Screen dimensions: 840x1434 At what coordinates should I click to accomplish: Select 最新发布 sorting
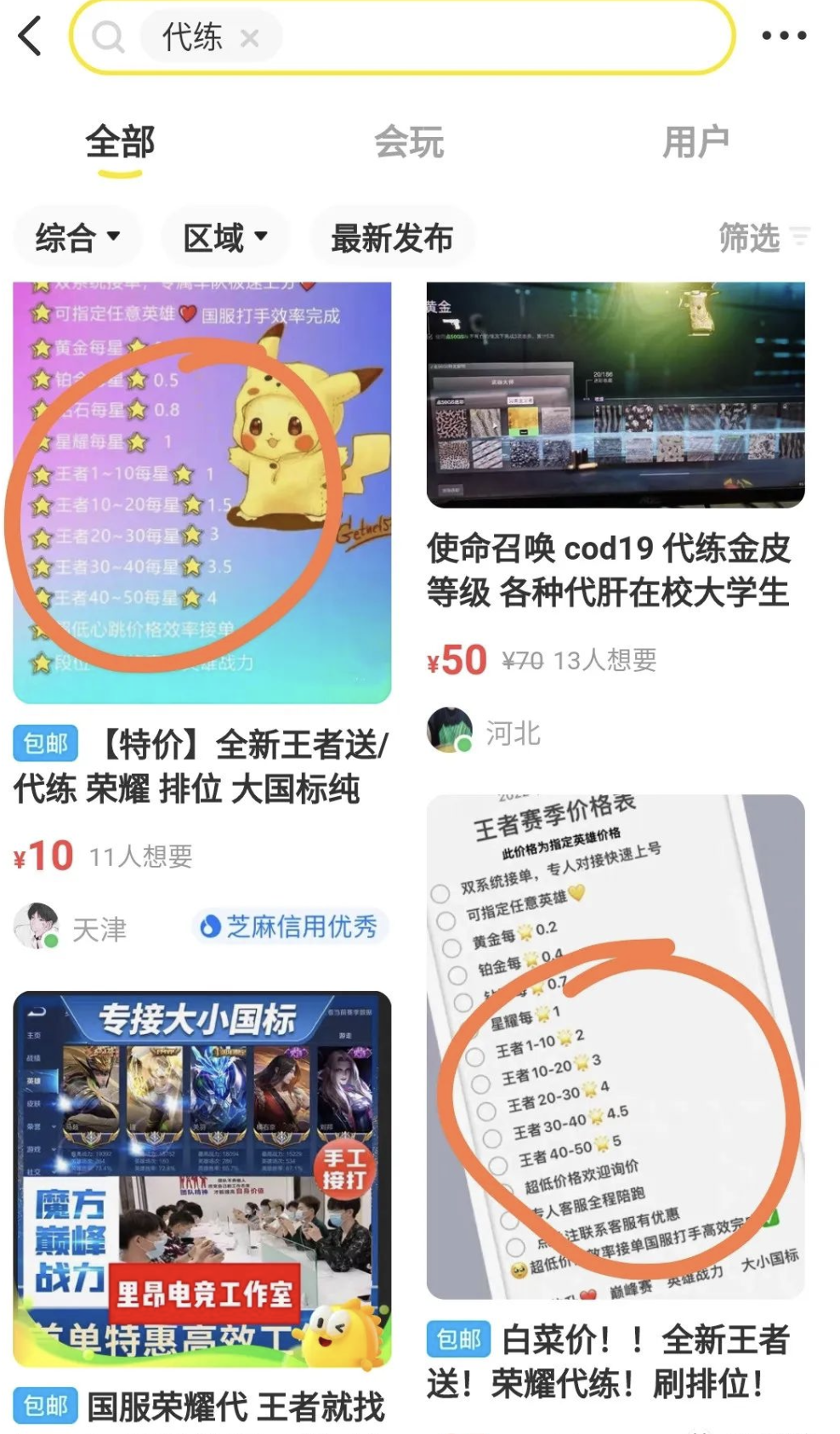pyautogui.click(x=391, y=237)
